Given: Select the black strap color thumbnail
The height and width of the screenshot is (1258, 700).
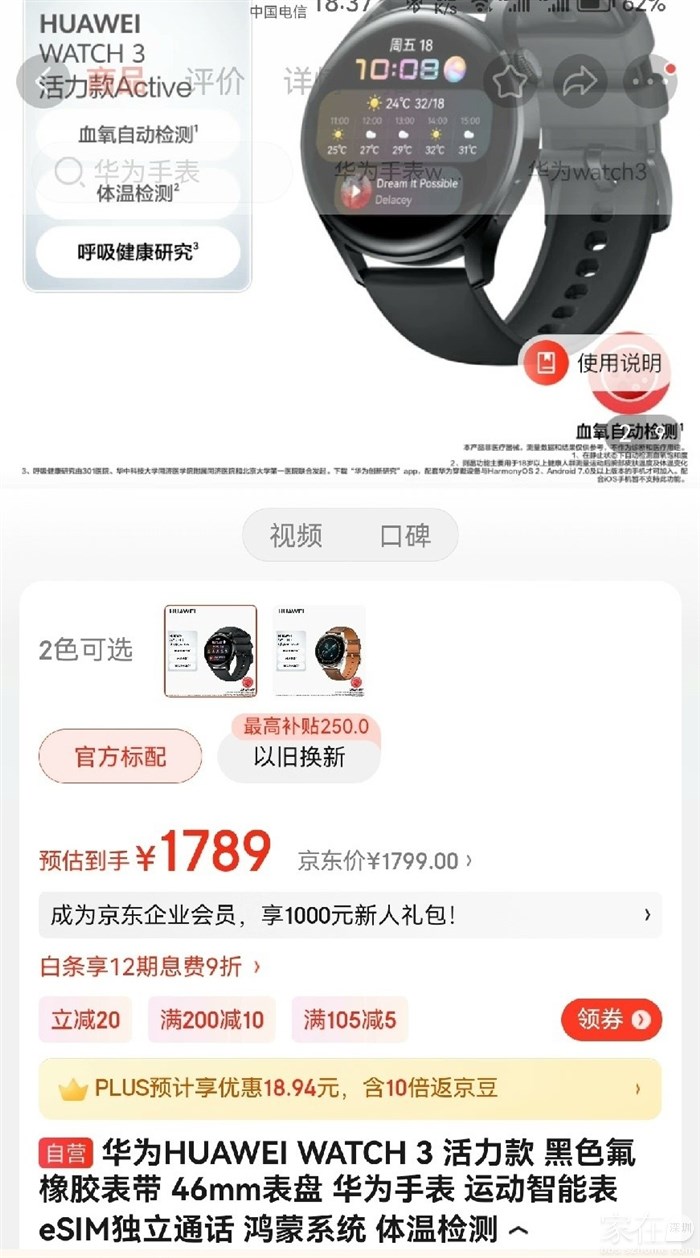Looking at the screenshot, I should (210, 651).
